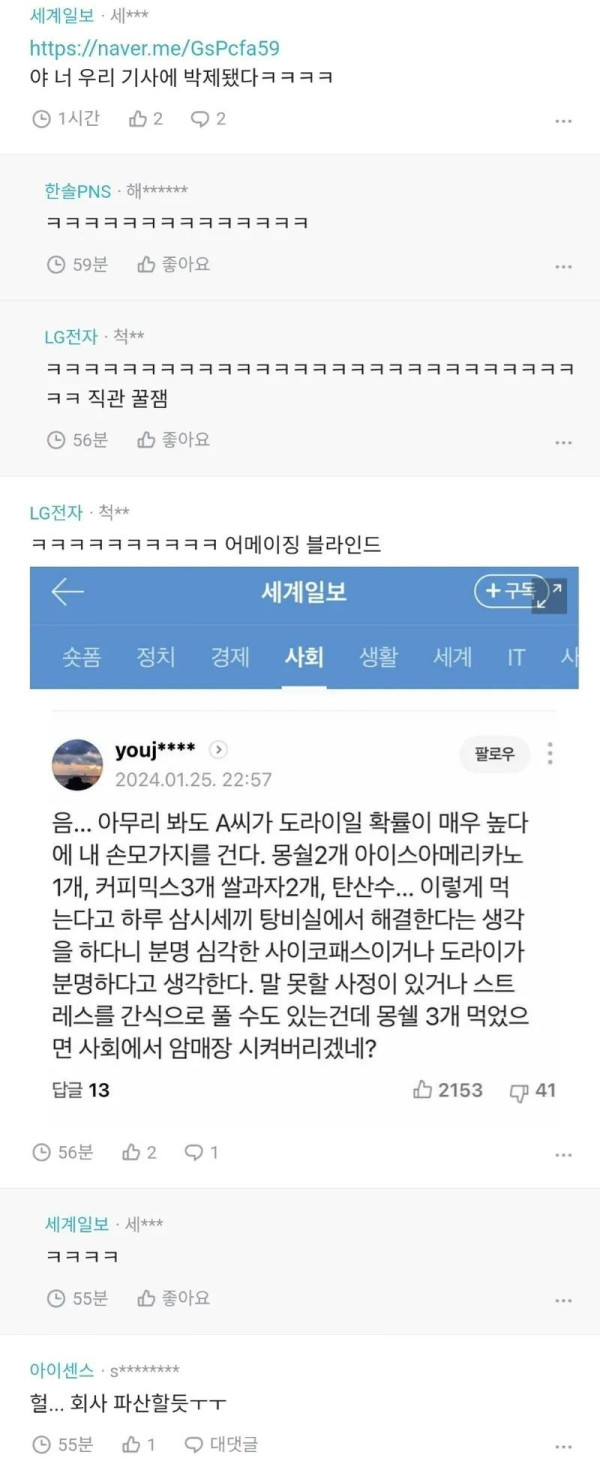Open the attached screenshot in 어메이징 블라인드 comment
Image resolution: width=600 pixels, height=1464 pixels.
tap(304, 840)
